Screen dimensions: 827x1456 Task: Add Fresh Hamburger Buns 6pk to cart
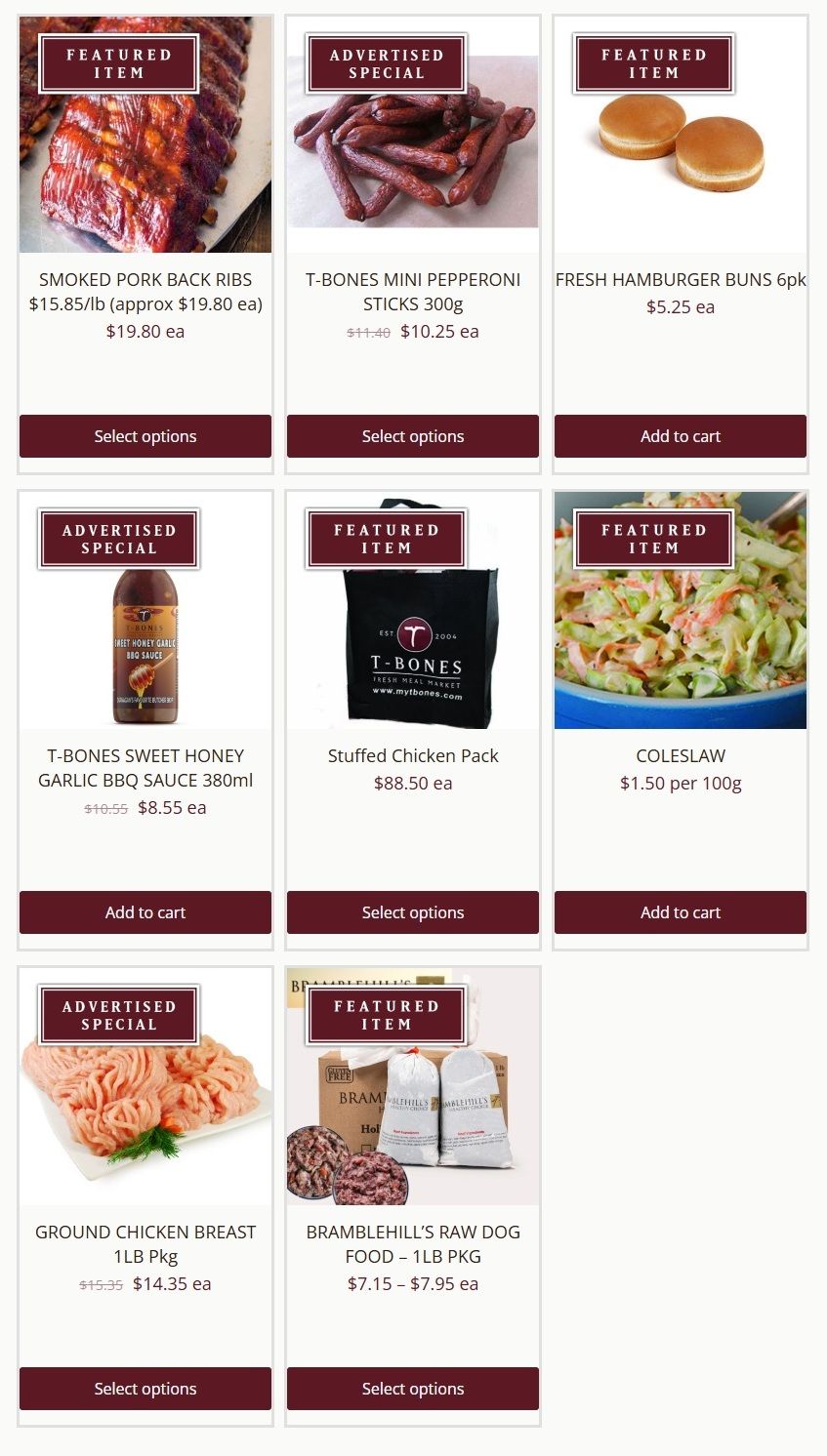tap(681, 436)
